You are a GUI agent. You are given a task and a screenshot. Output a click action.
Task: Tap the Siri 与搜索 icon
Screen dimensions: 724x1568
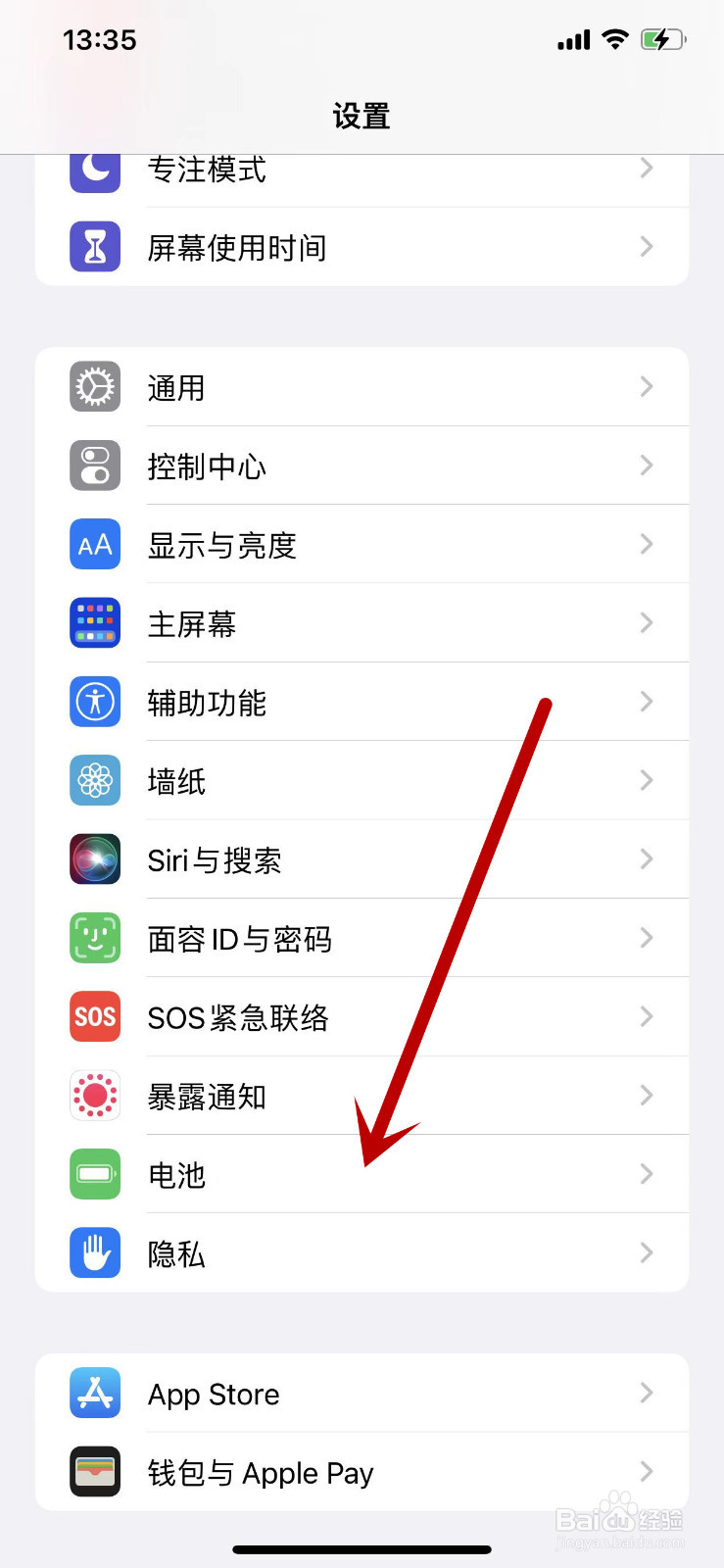[94, 859]
